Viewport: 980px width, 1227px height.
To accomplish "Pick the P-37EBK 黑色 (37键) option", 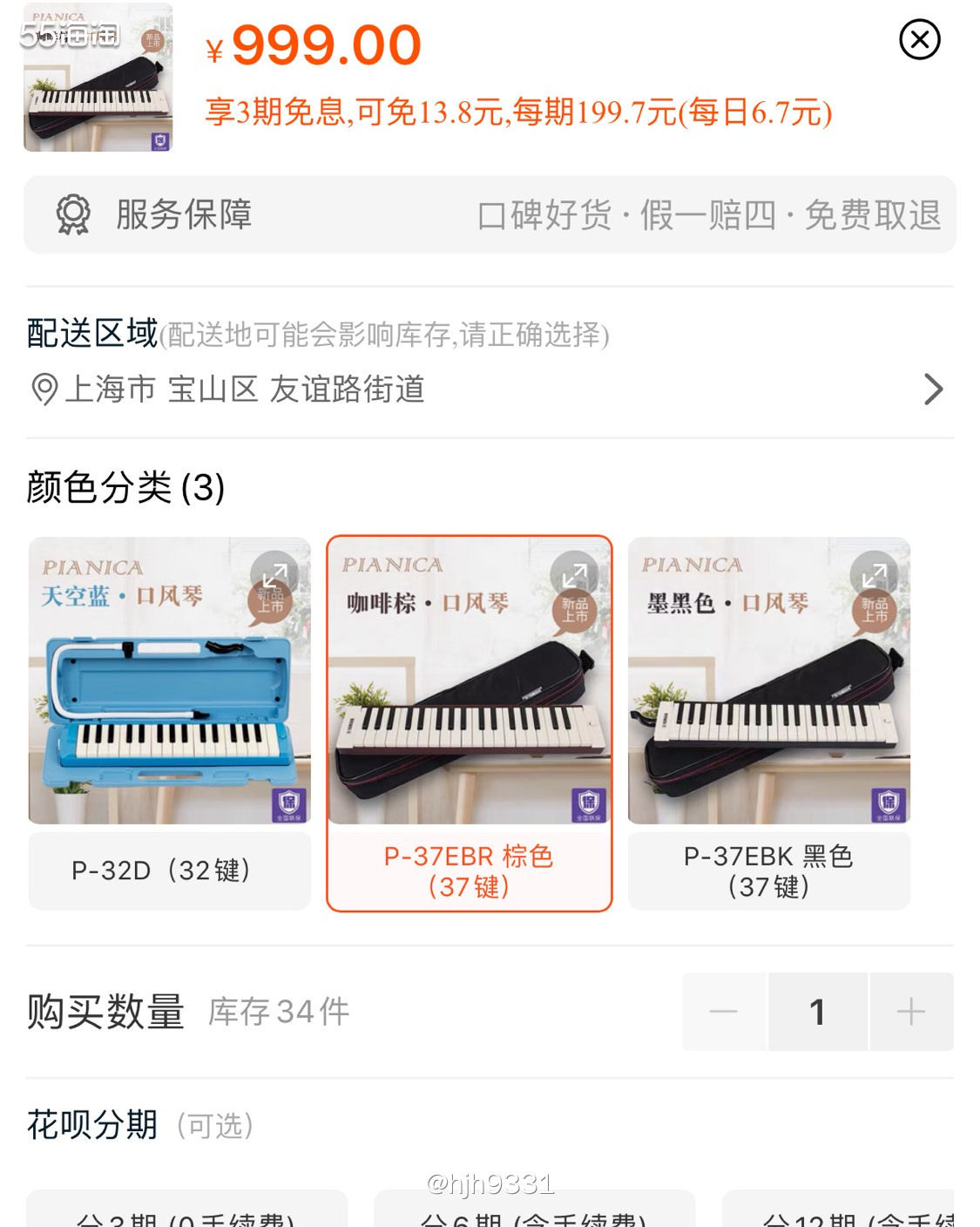I will point(768,871).
